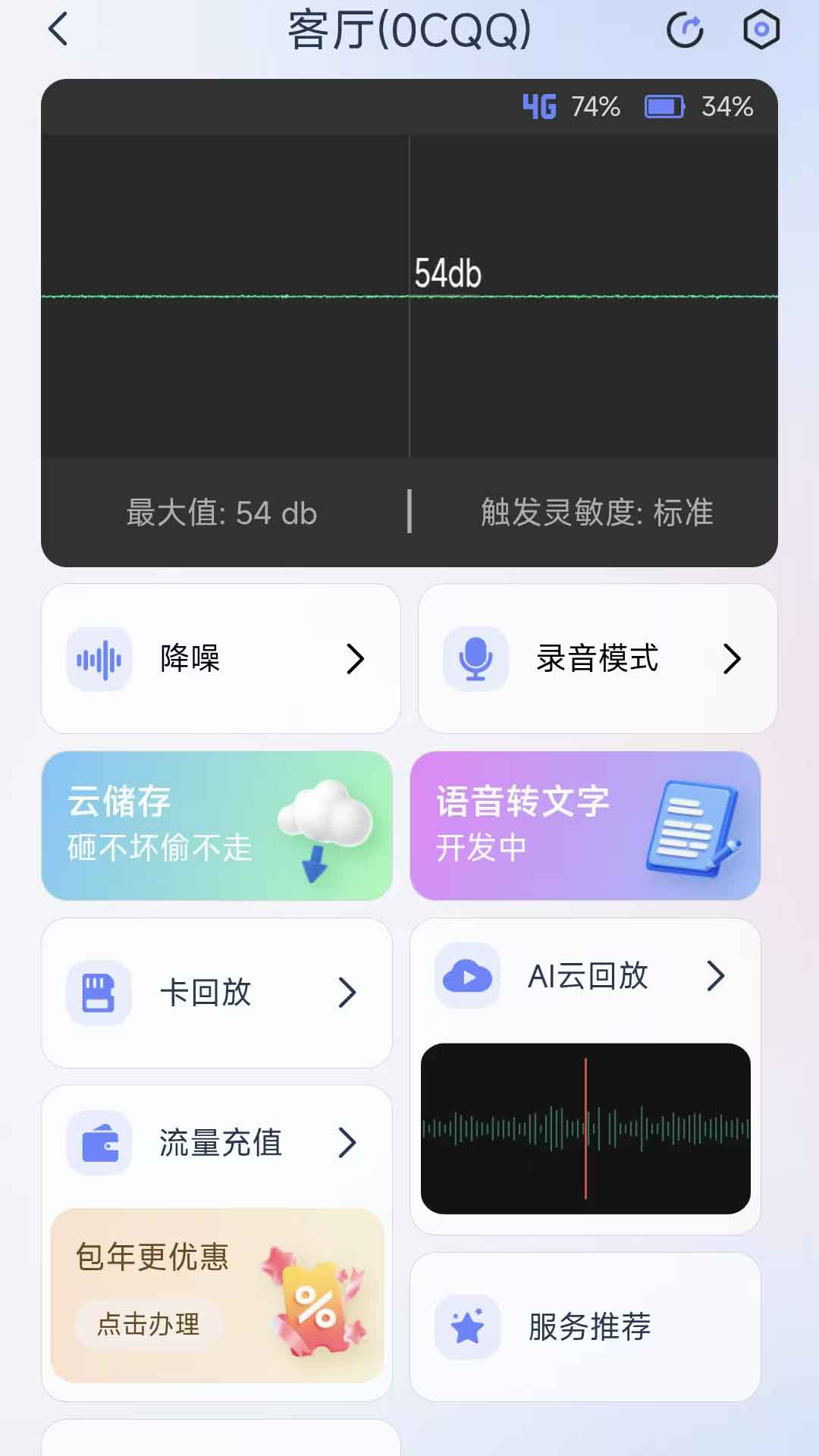Screen dimensions: 819x1456
Task: Open 卡回放 with its chevron arrow
Action: click(x=349, y=993)
